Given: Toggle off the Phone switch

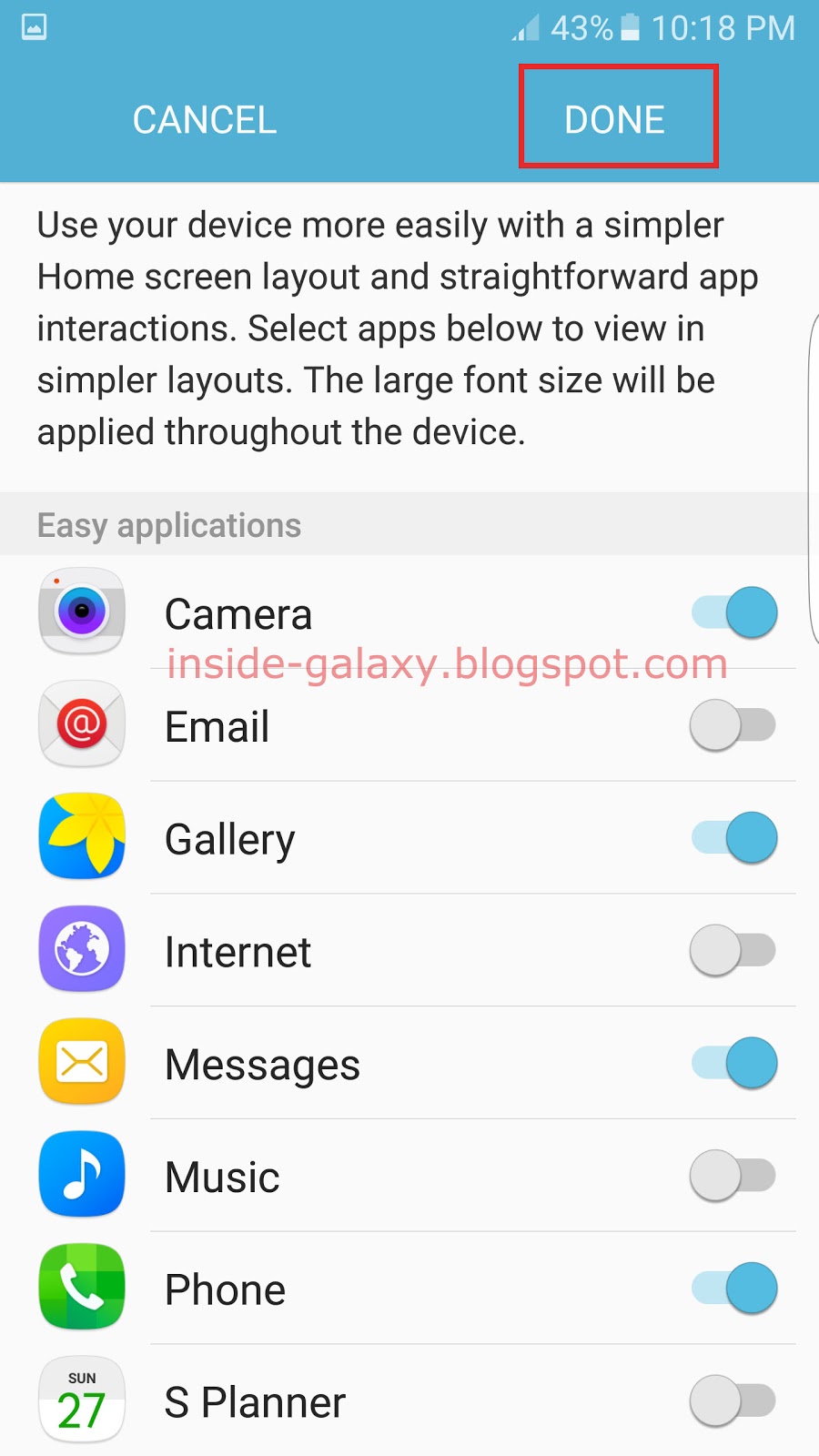Looking at the screenshot, I should 734,1289.
